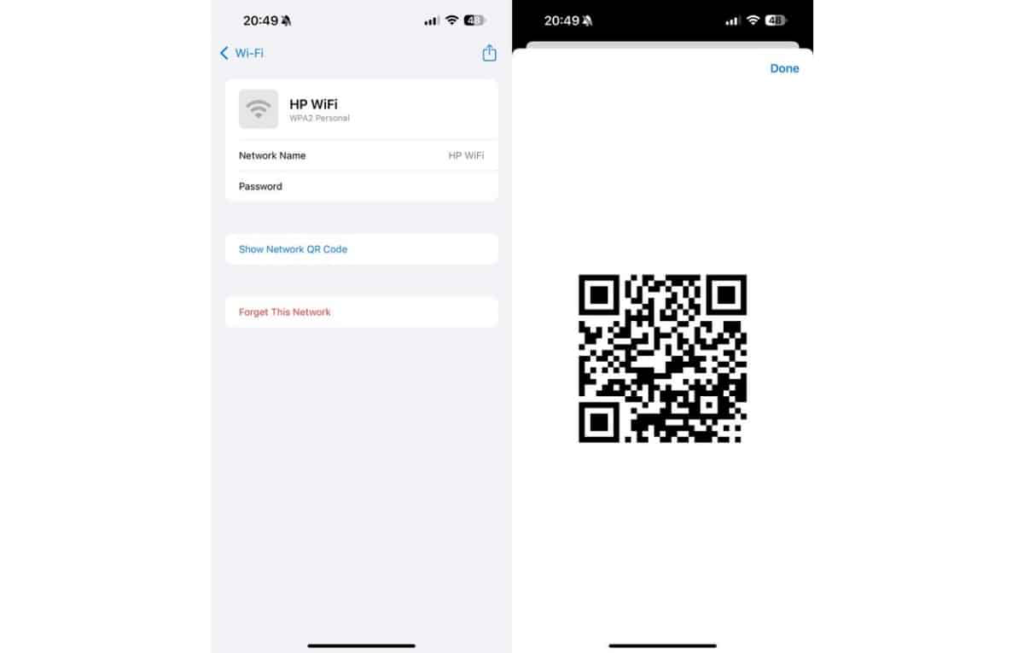Tap Forget This Network

point(285,312)
